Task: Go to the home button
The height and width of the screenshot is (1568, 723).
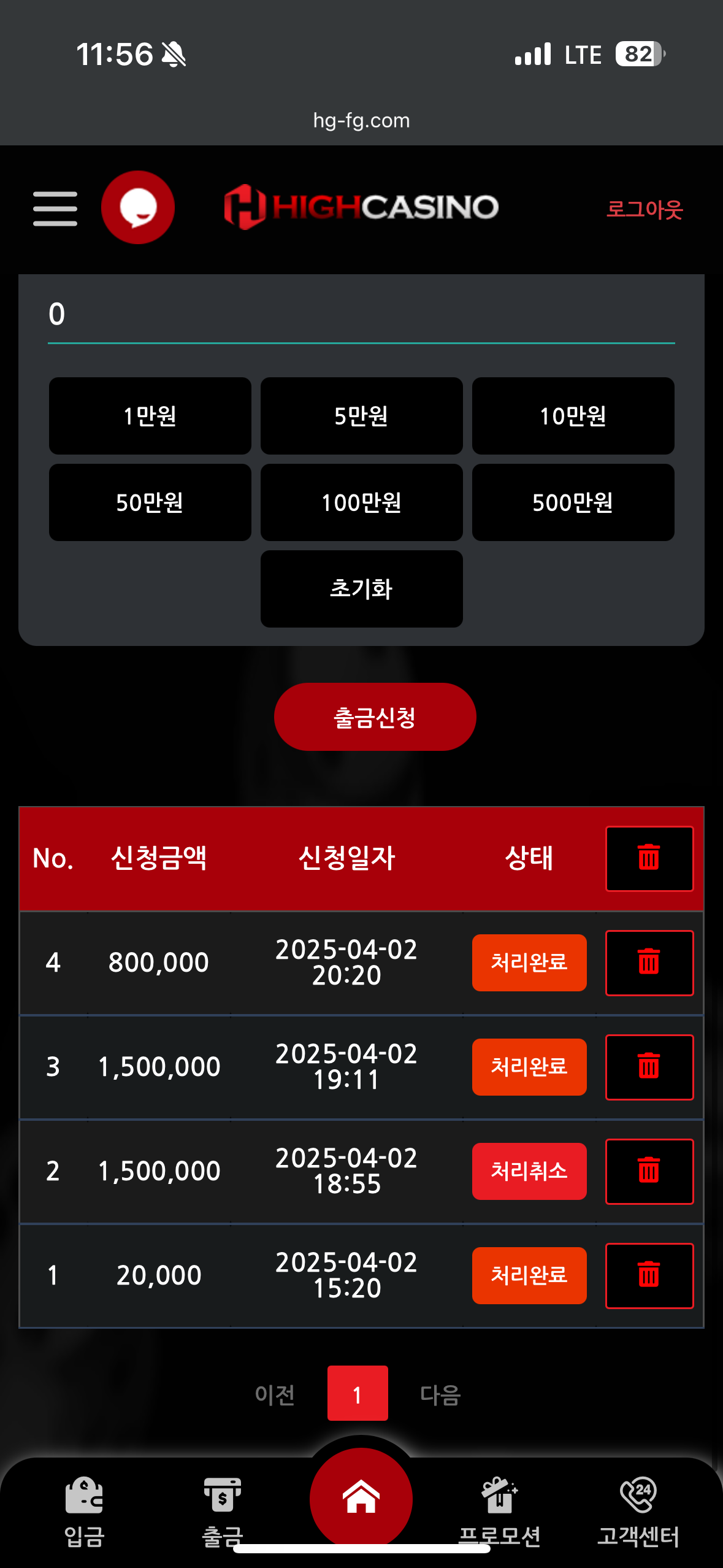Action: coord(361,1497)
